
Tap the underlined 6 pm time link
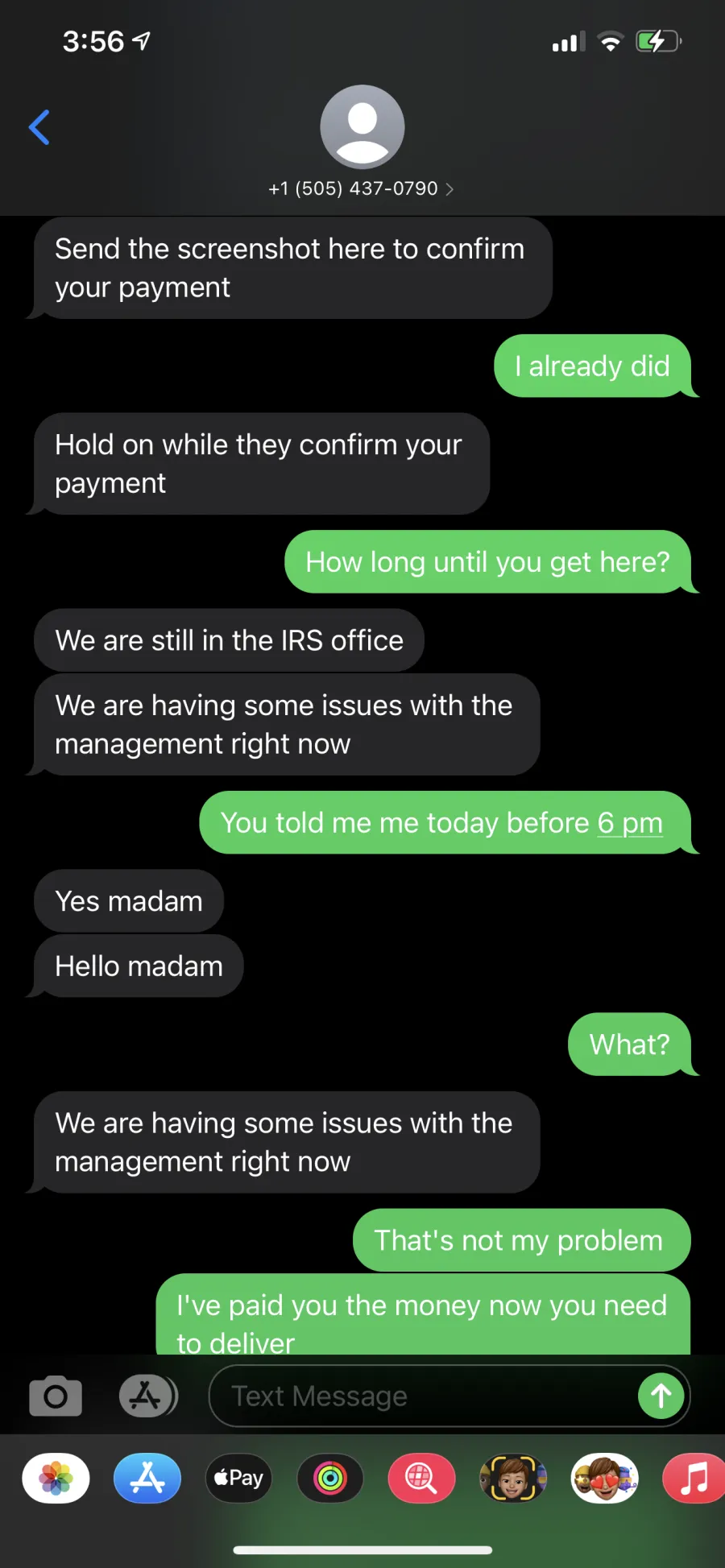(630, 823)
